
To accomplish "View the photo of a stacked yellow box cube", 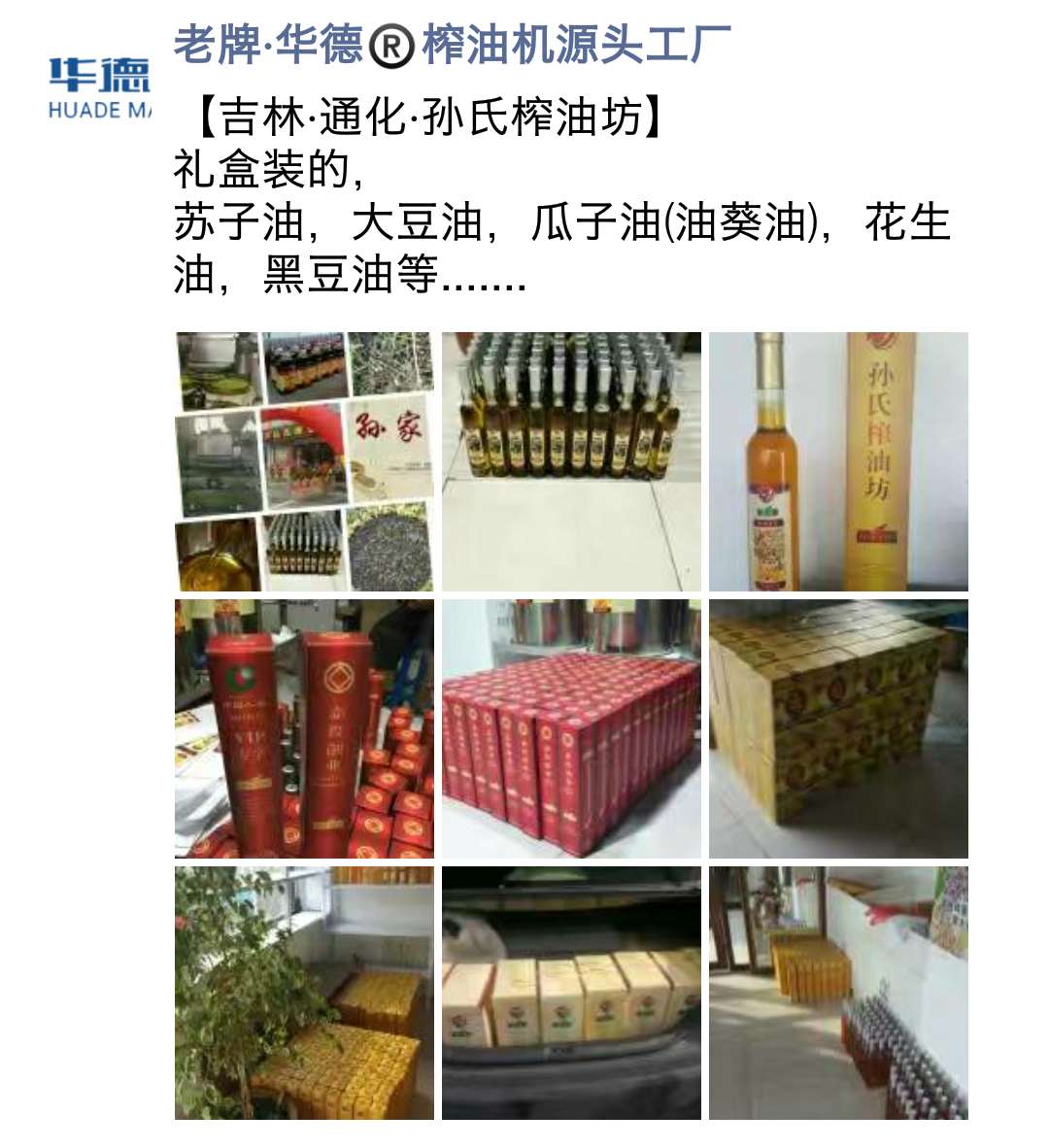I will click(x=837, y=728).
